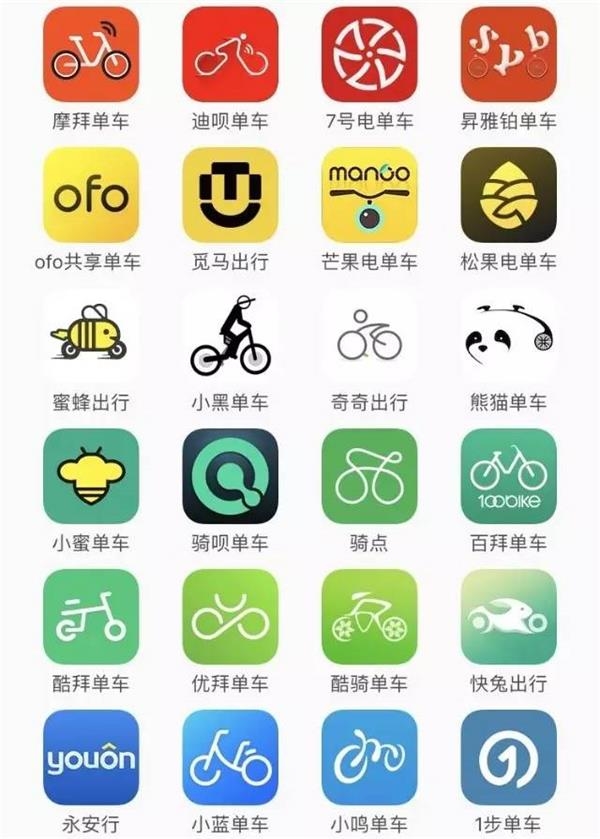The image size is (600, 839).
Task: Launch the 骑呗单车 app
Action: 230,476
